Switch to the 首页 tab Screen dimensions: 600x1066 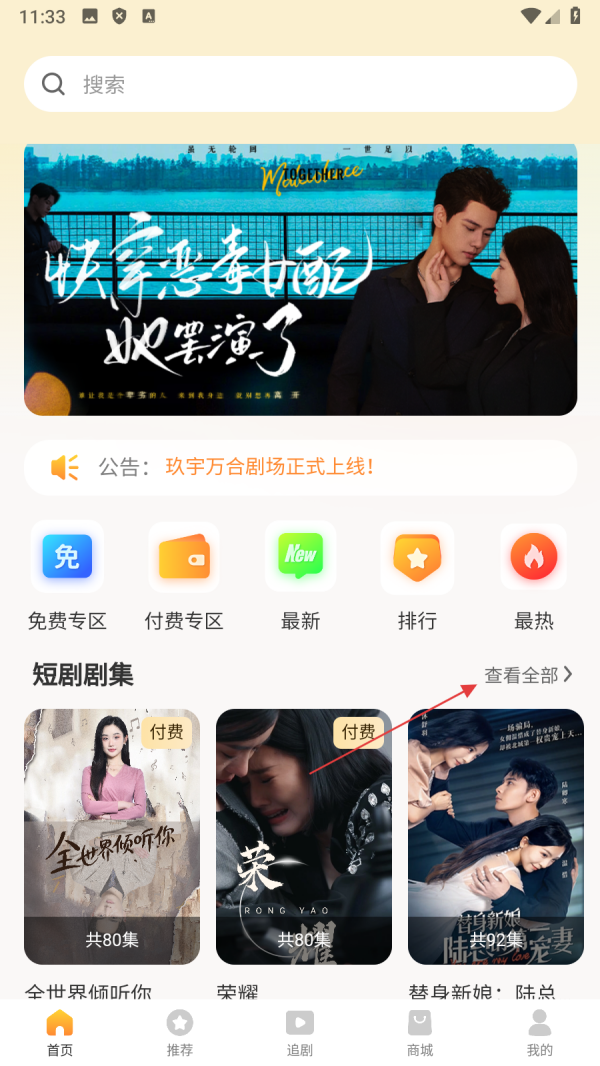click(x=60, y=1033)
